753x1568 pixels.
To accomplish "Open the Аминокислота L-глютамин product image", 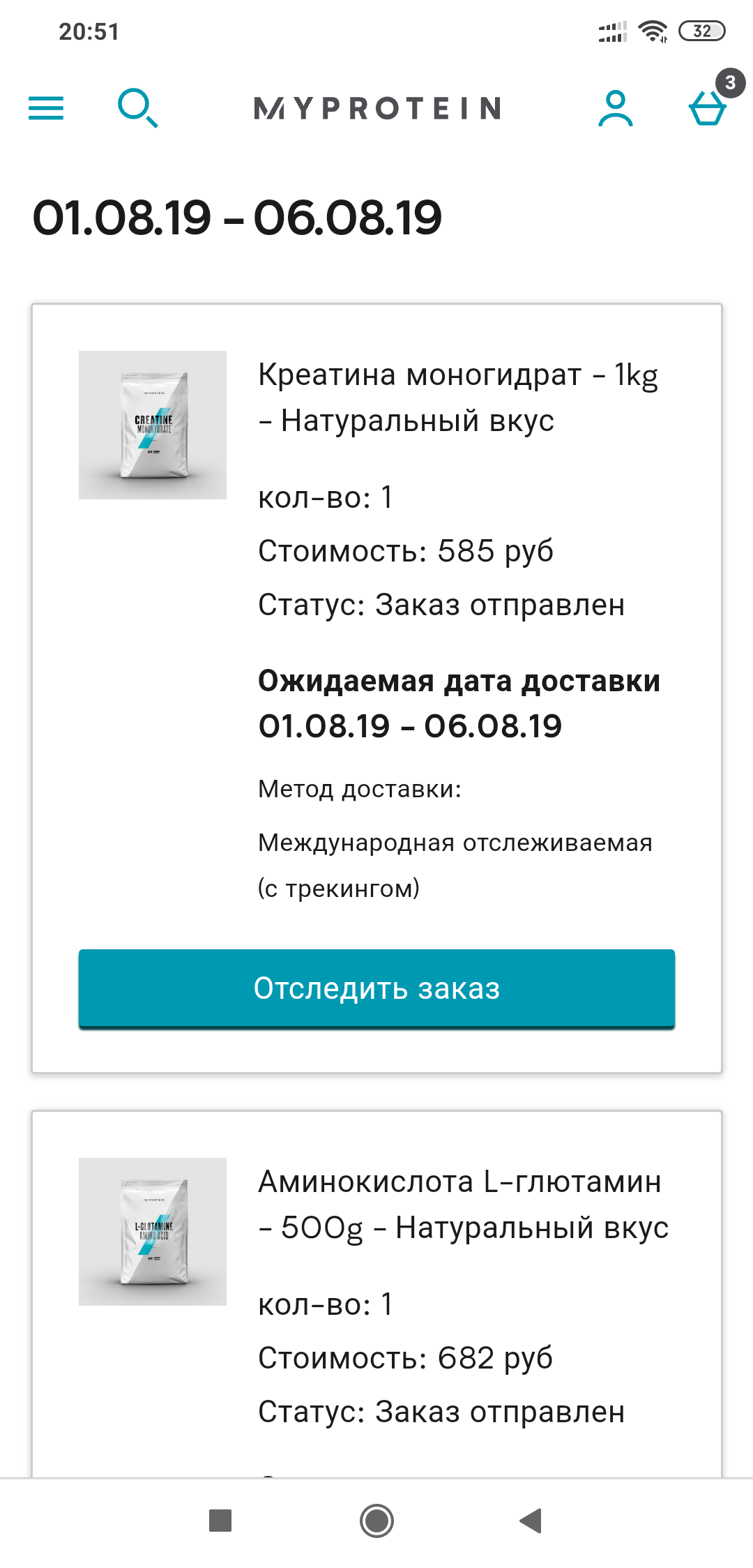I will click(x=153, y=1231).
